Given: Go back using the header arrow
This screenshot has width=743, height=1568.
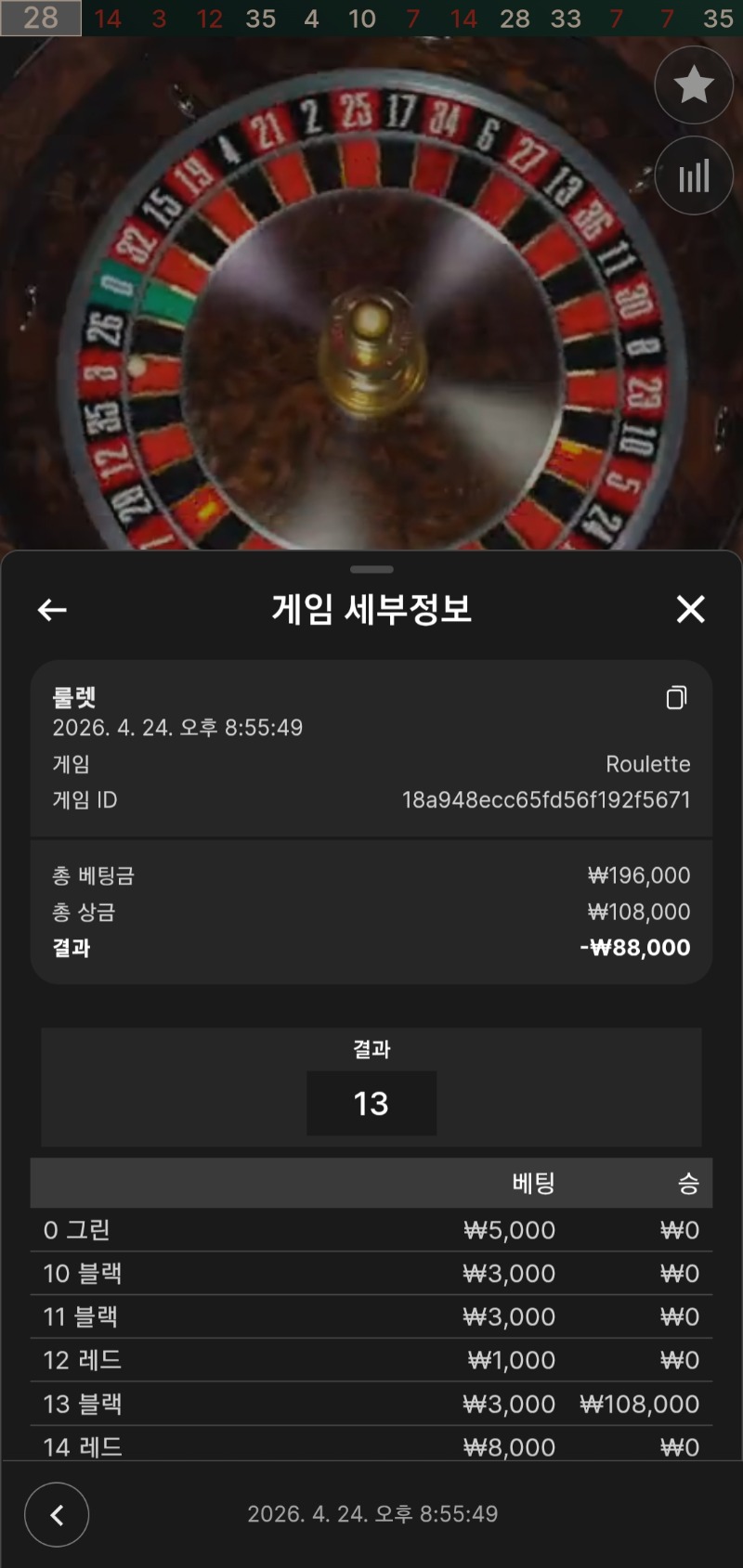Looking at the screenshot, I should (52, 610).
